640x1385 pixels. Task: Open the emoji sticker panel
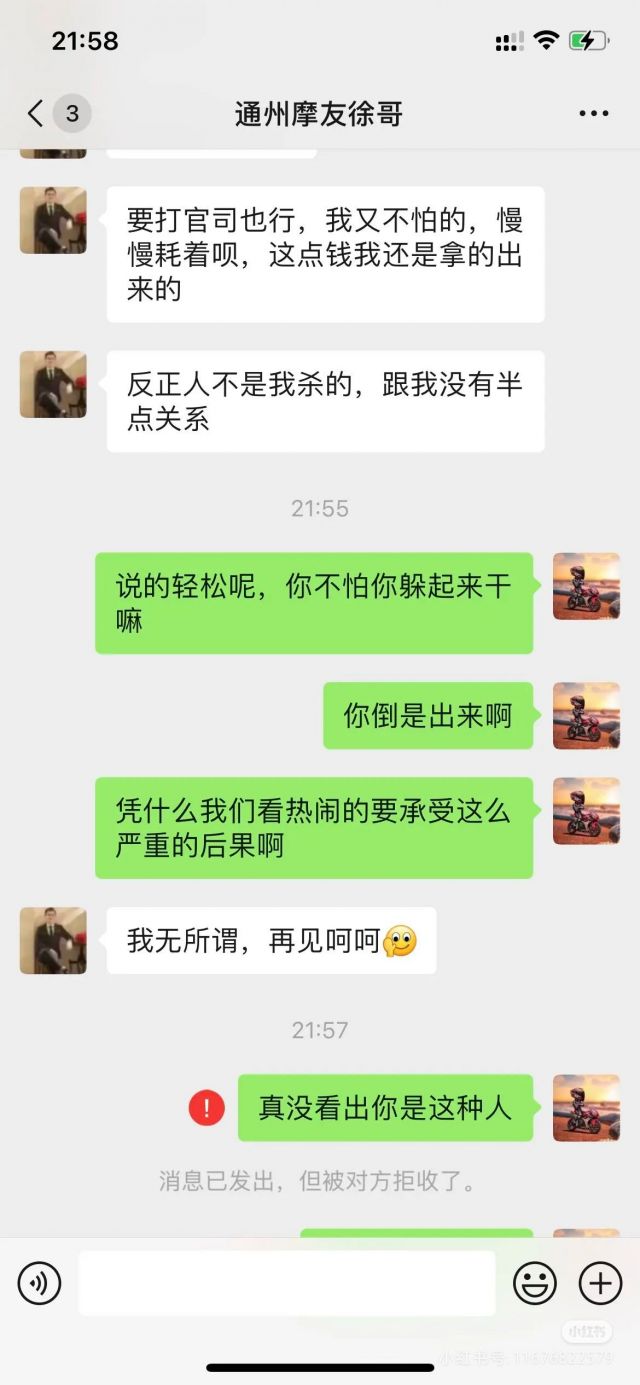(x=535, y=1283)
